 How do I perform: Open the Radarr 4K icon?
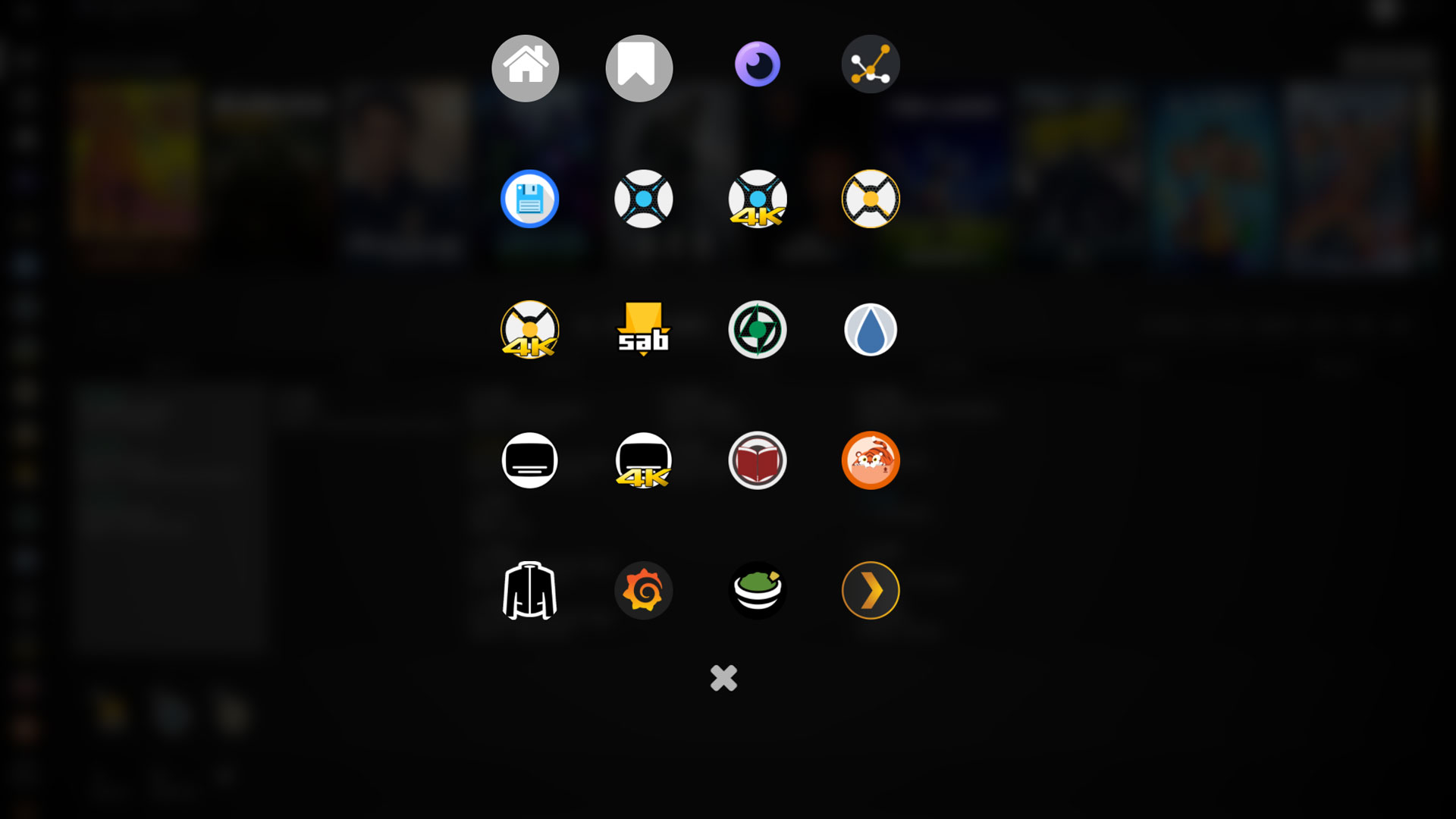(x=529, y=330)
